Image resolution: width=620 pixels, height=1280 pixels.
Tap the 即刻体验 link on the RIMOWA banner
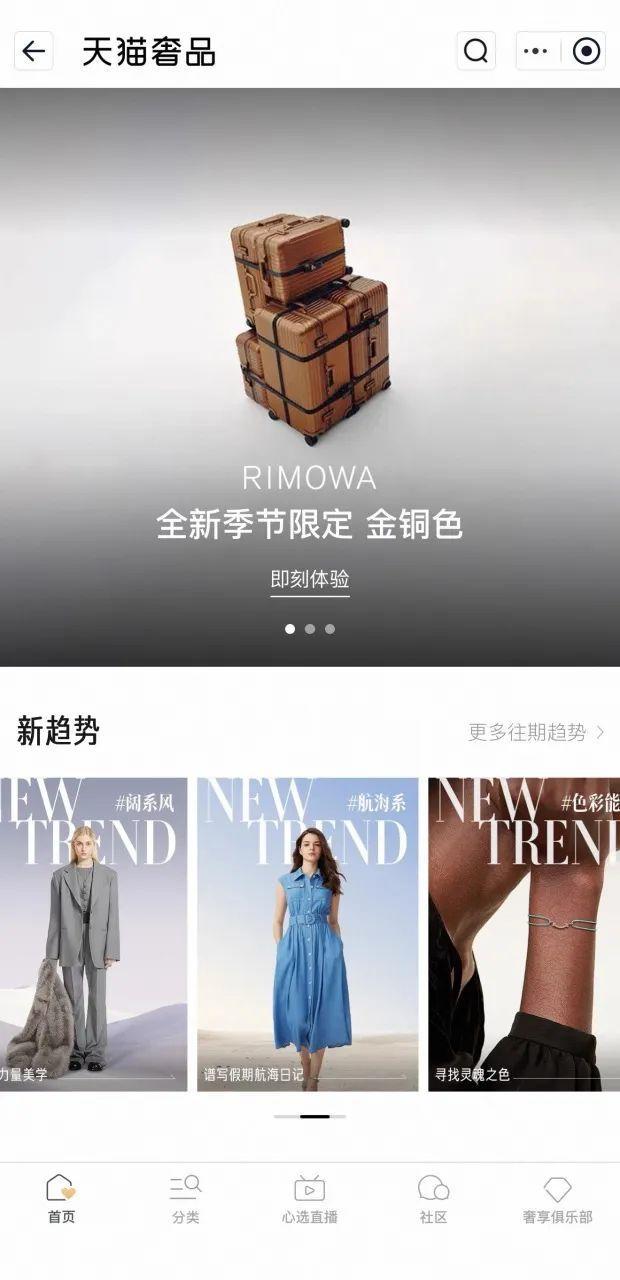(309, 580)
